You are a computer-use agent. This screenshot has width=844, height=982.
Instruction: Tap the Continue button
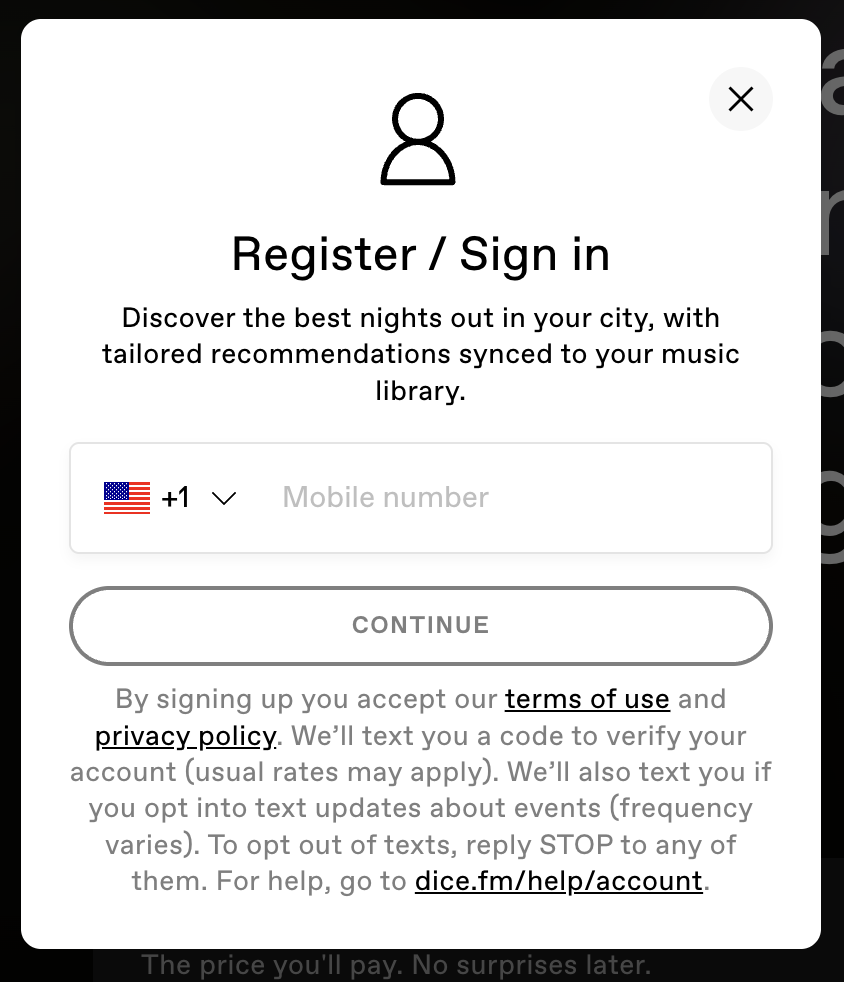[421, 626]
